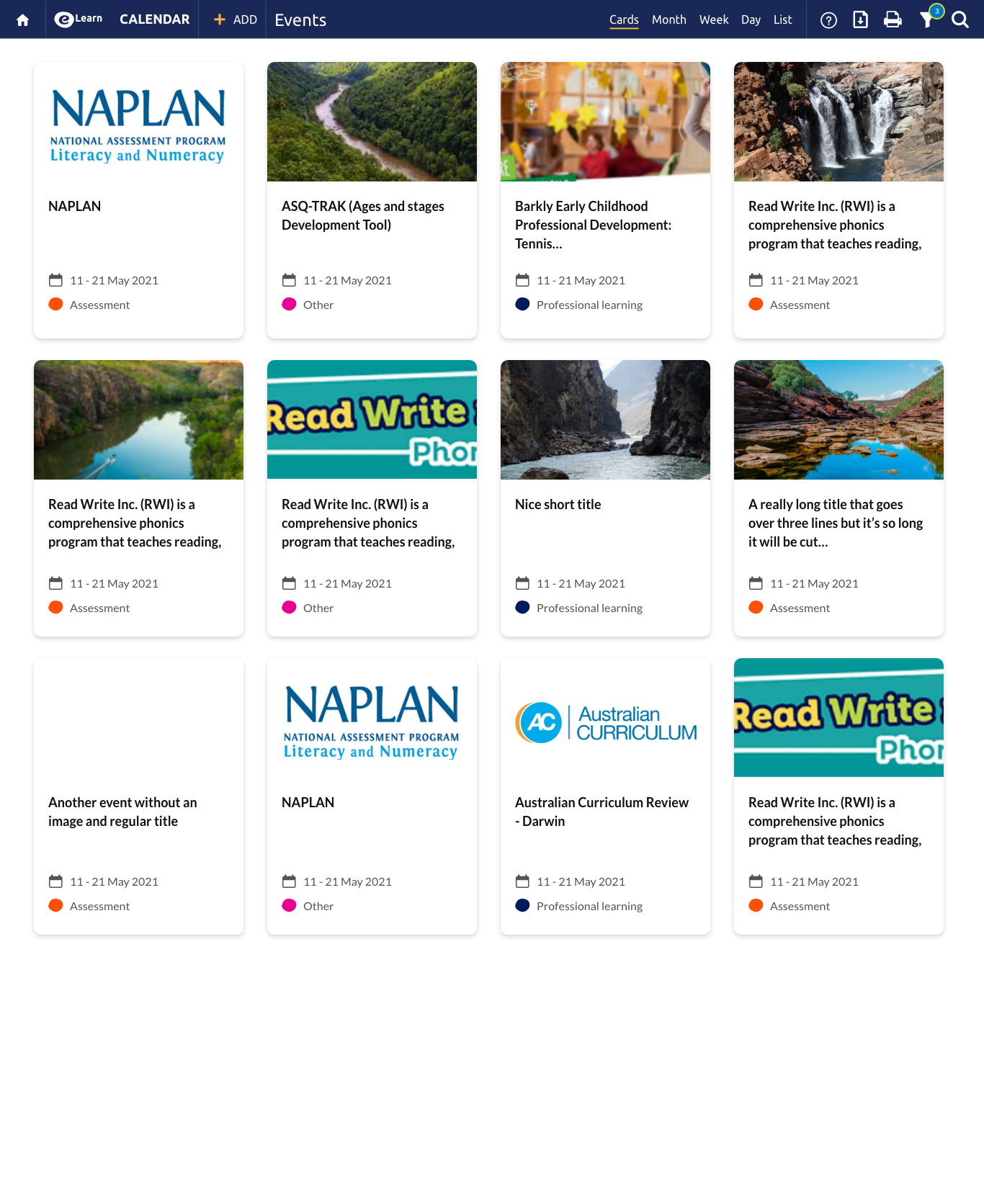Switch to Month view
The image size is (984, 1204).
[x=668, y=19]
